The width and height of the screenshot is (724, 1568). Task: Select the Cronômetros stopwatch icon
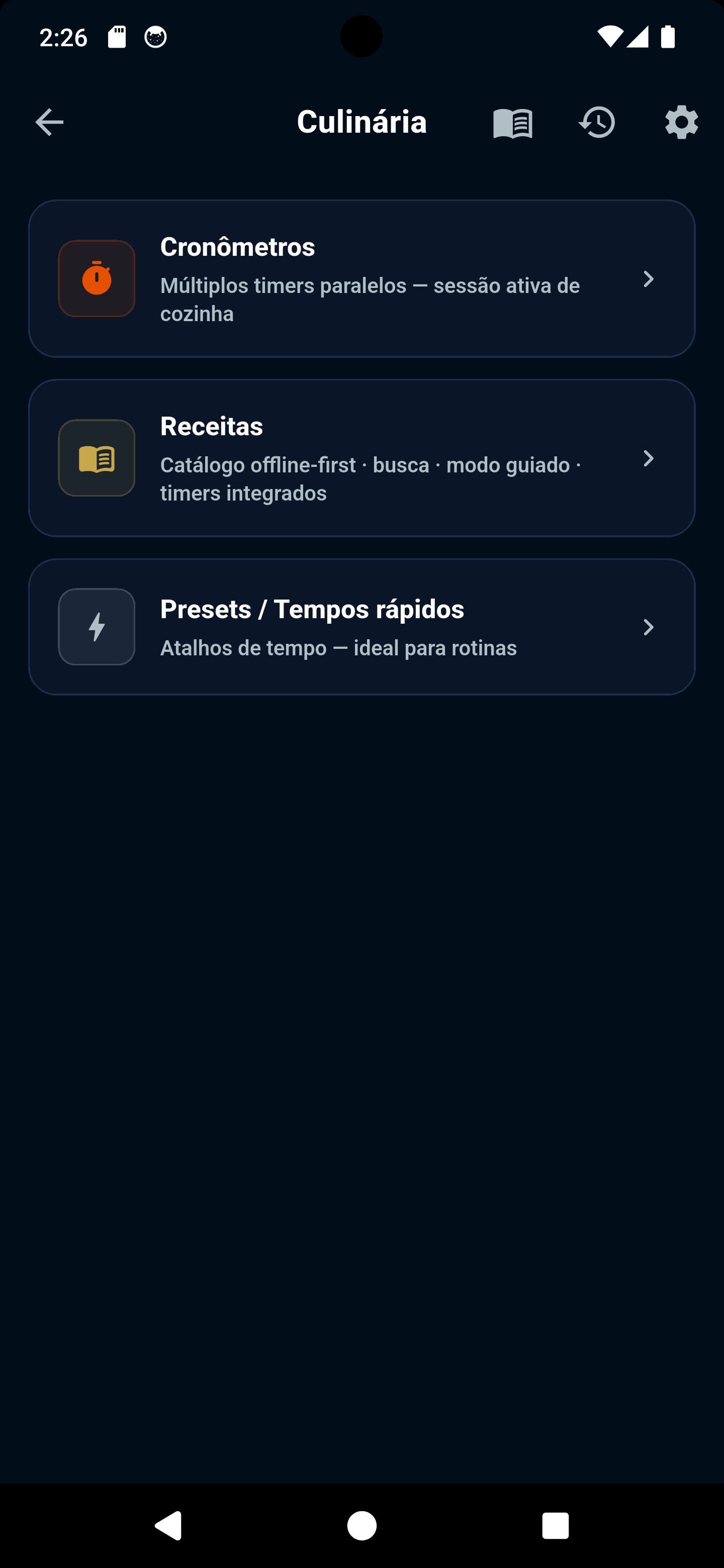(x=96, y=278)
